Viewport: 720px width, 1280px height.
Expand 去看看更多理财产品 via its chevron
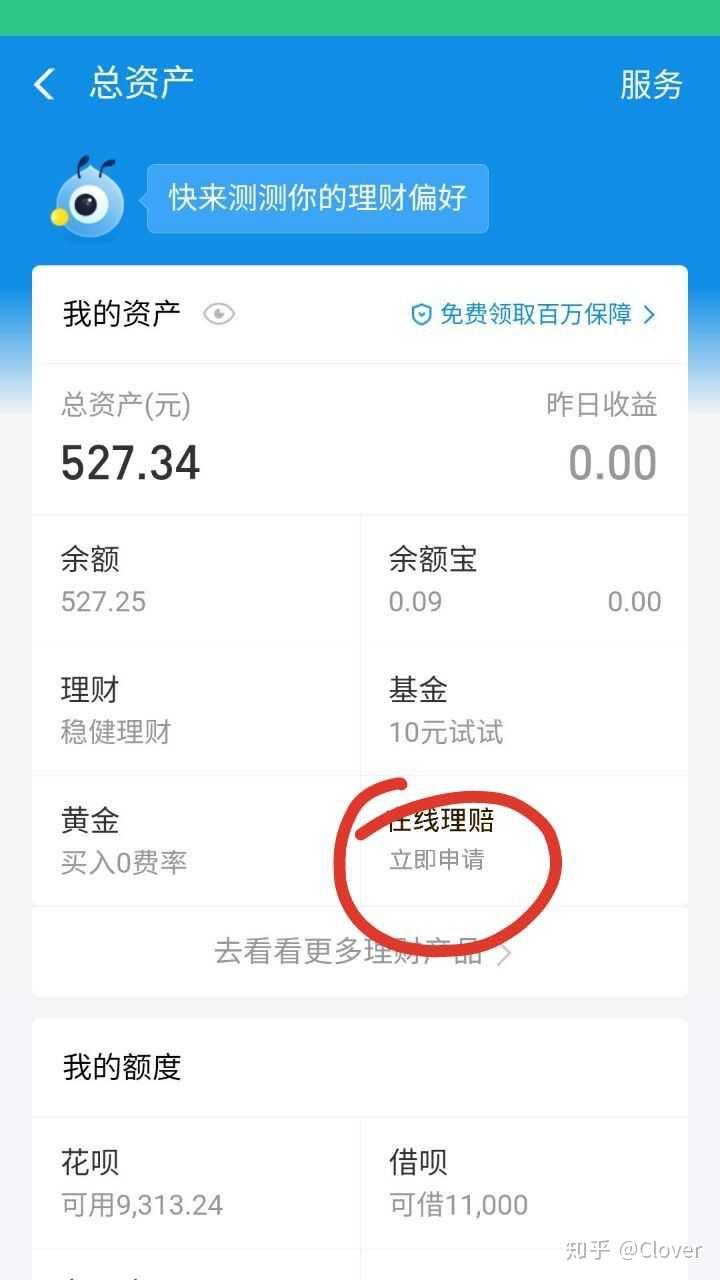pyautogui.click(x=506, y=952)
